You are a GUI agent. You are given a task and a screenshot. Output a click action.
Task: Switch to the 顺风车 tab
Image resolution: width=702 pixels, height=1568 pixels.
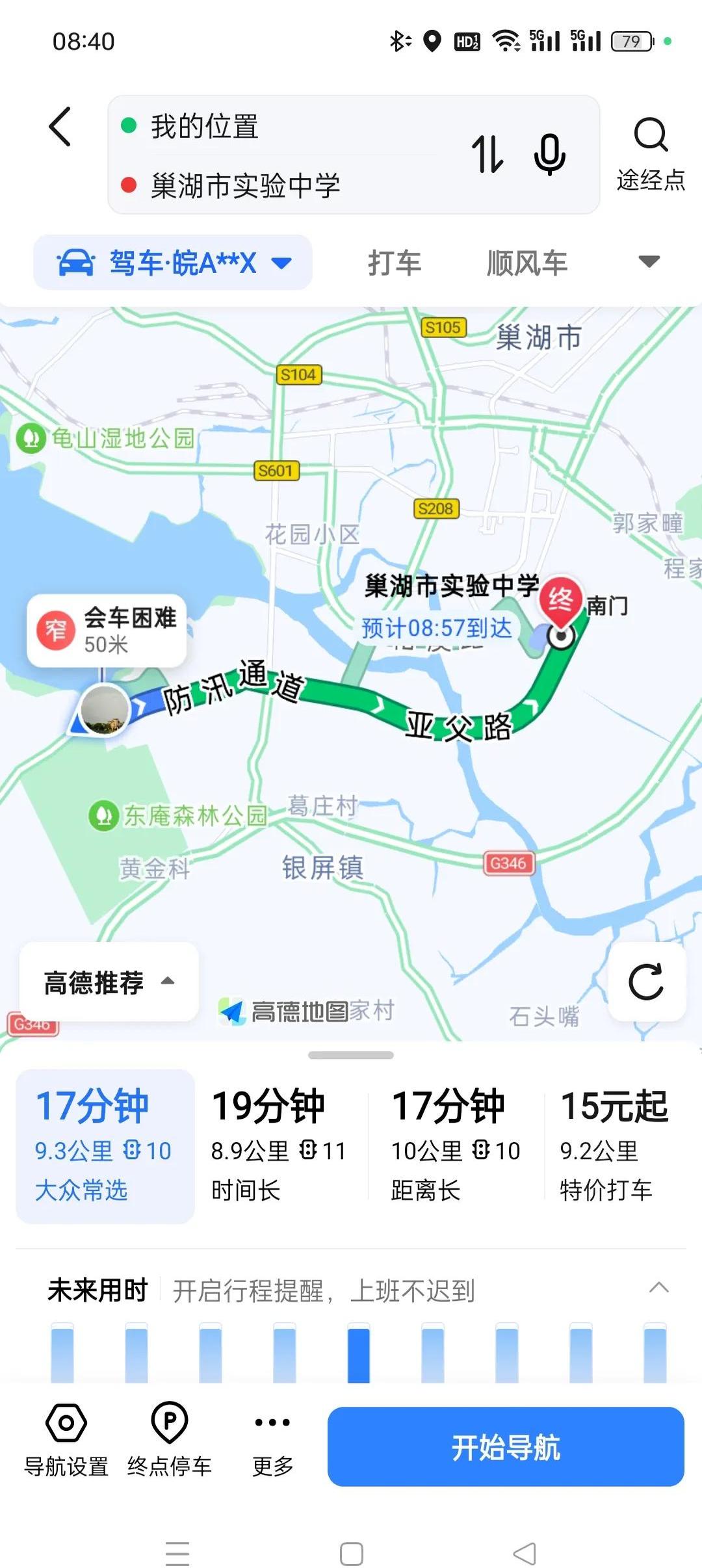coord(526,263)
